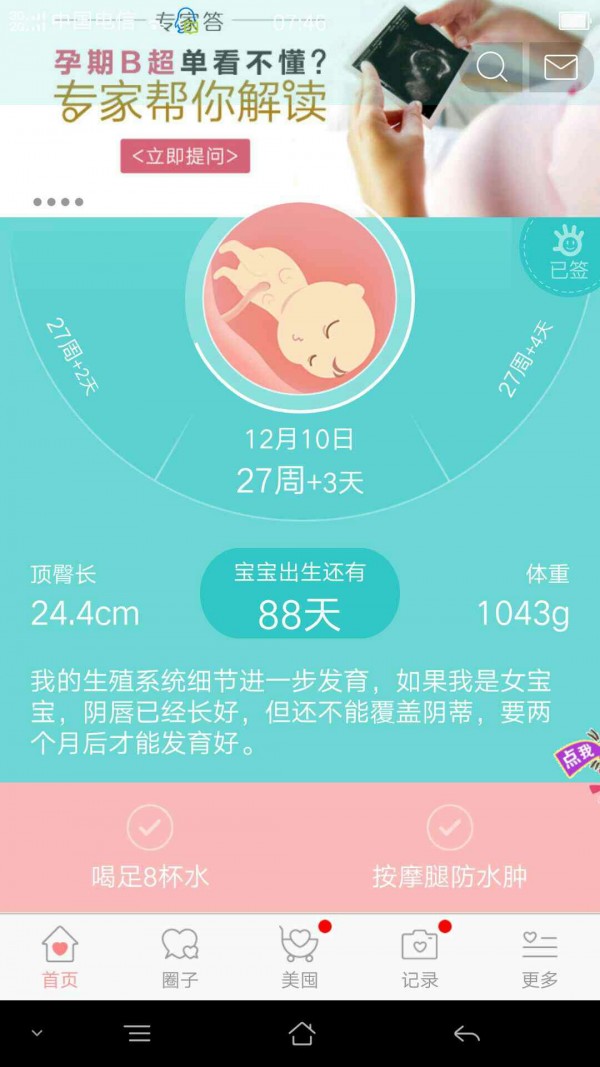Switch to the 记录 tab

(x=420, y=957)
